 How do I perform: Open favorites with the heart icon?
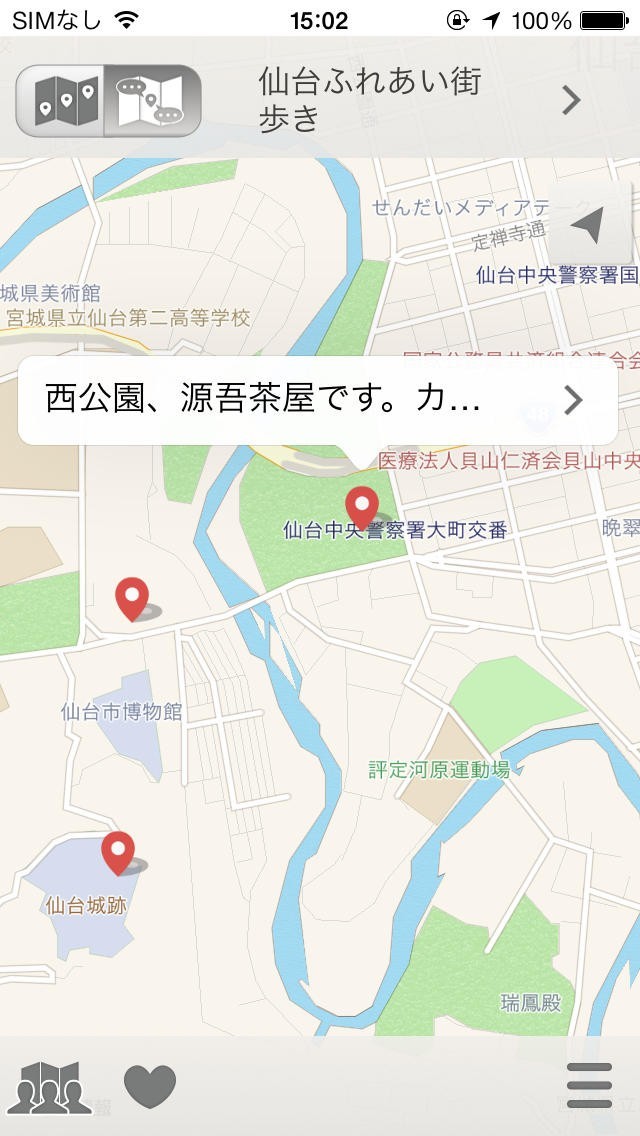coord(150,1086)
